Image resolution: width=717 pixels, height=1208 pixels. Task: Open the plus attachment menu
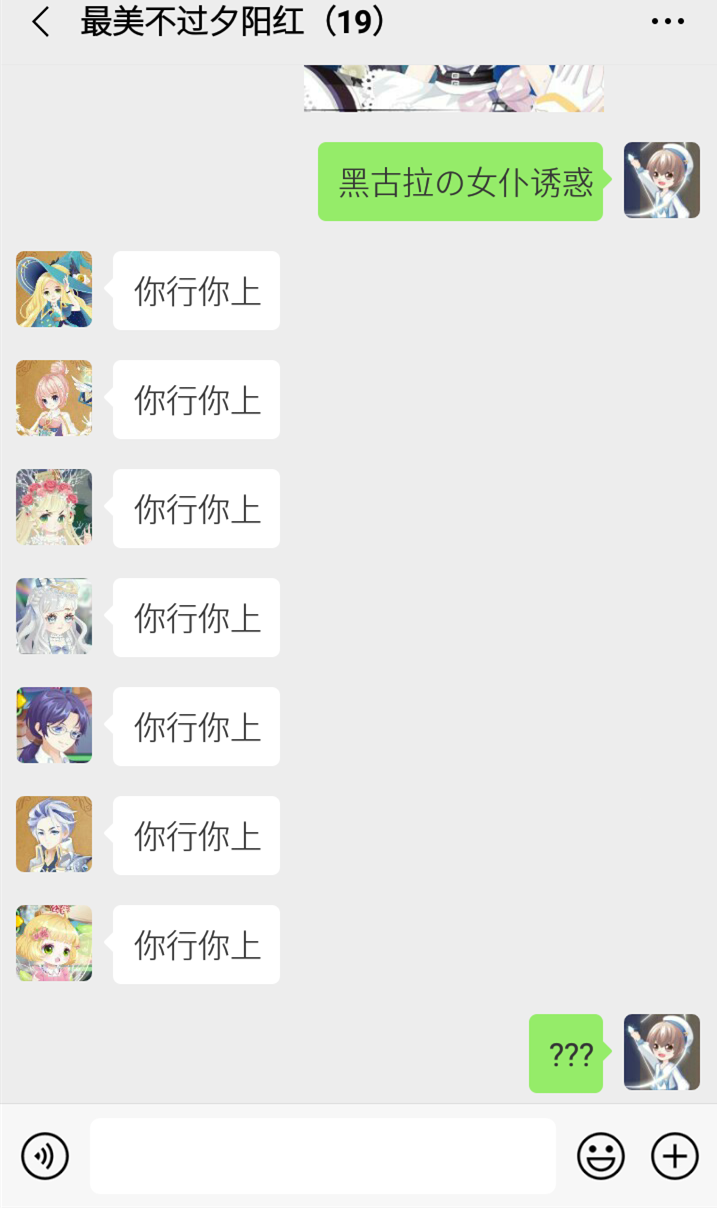coord(675,1157)
